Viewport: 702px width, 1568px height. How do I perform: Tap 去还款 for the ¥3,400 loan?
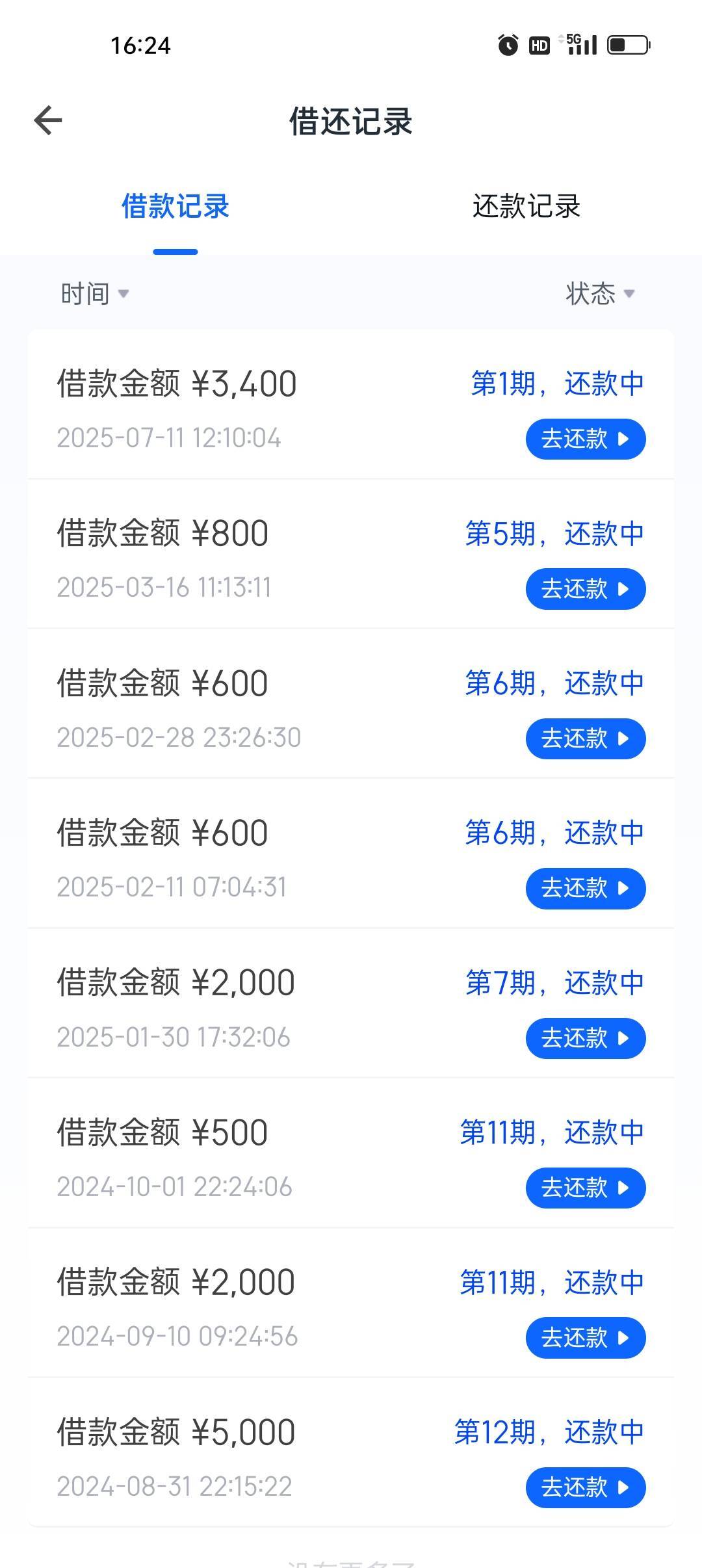coord(586,439)
